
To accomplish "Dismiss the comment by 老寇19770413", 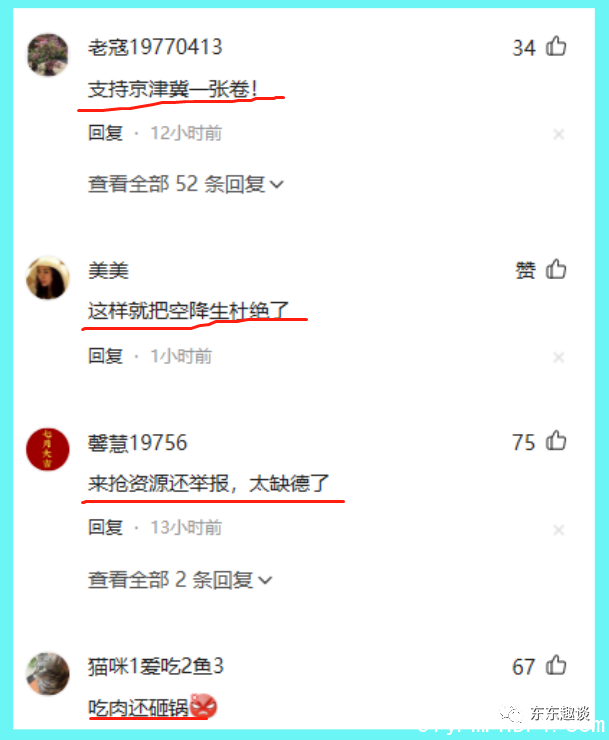I will click(x=559, y=134).
